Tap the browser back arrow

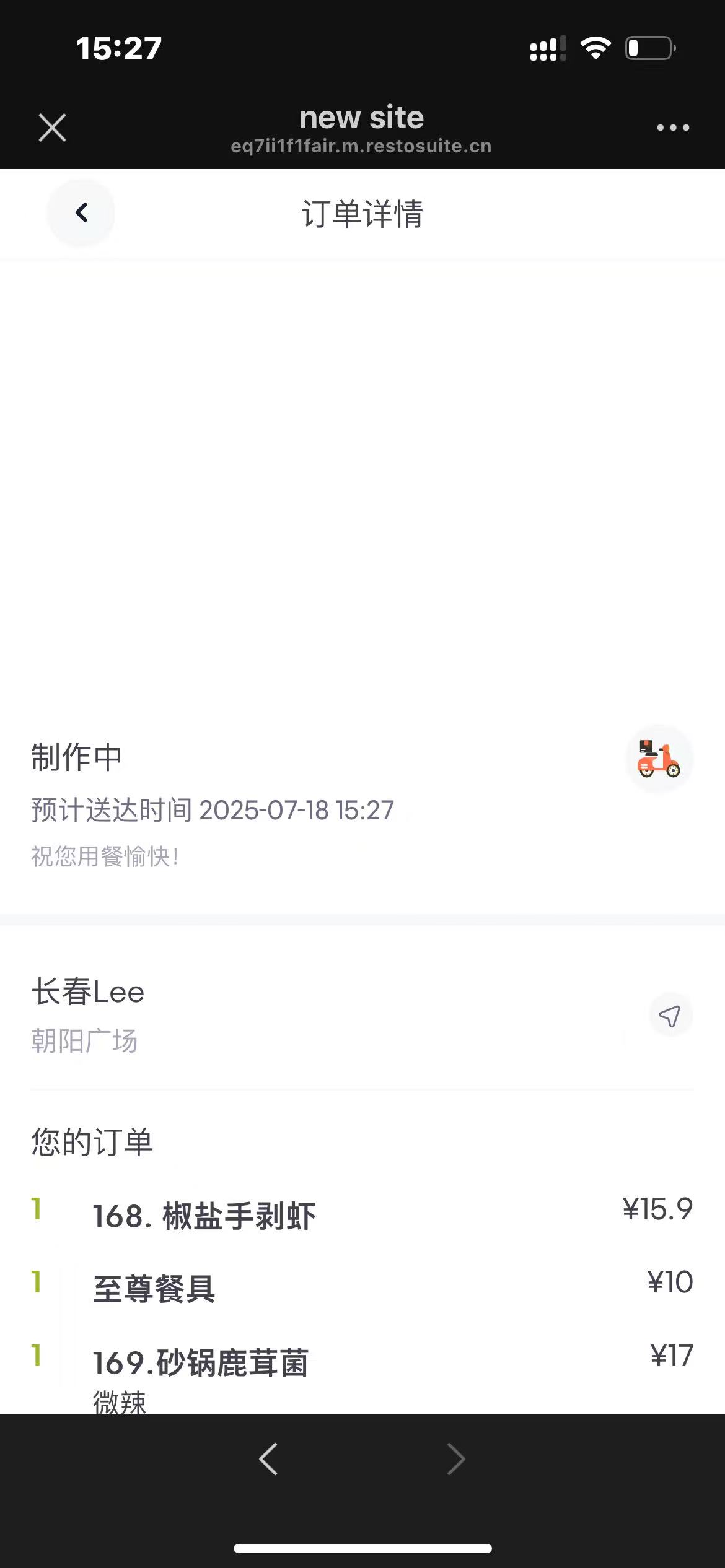coord(268,1459)
